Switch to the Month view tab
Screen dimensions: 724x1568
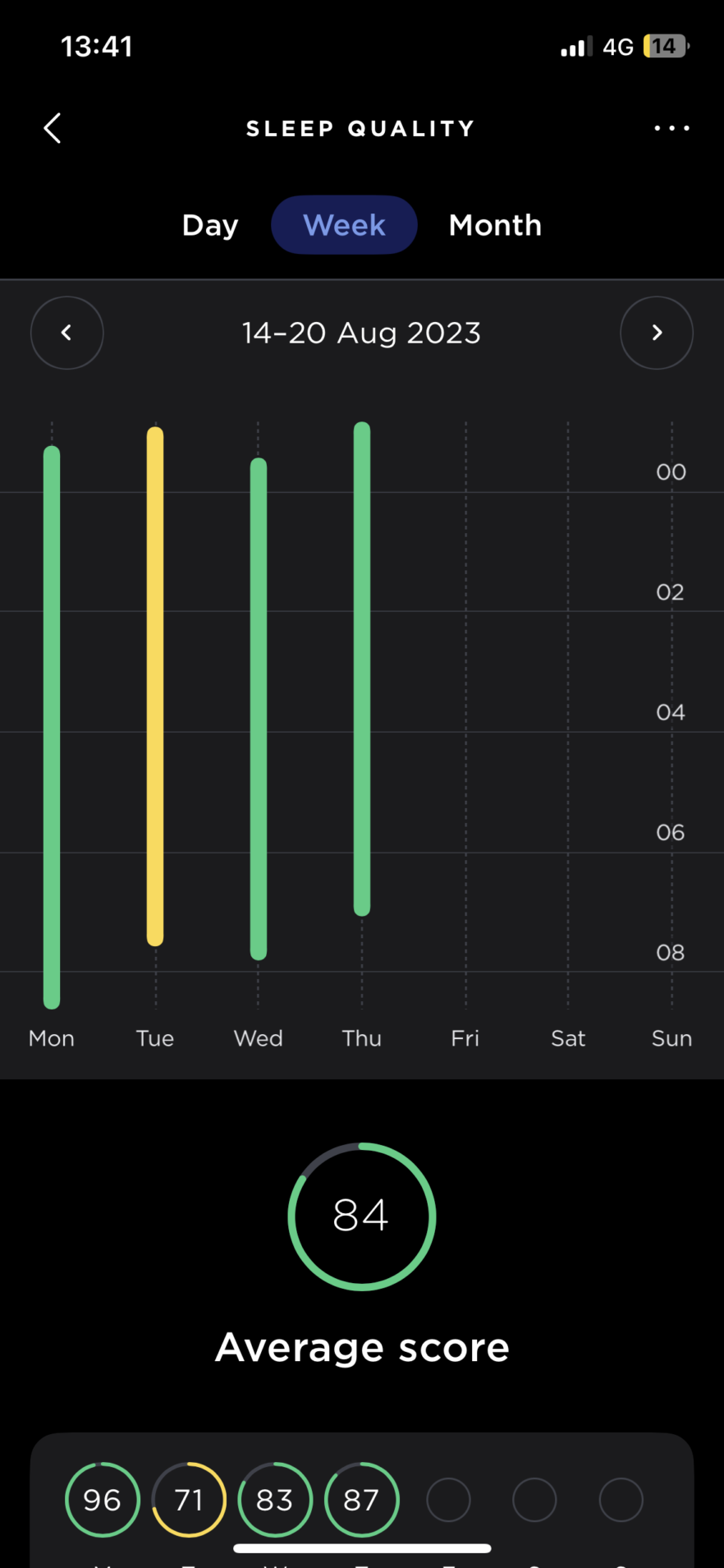coord(494,224)
